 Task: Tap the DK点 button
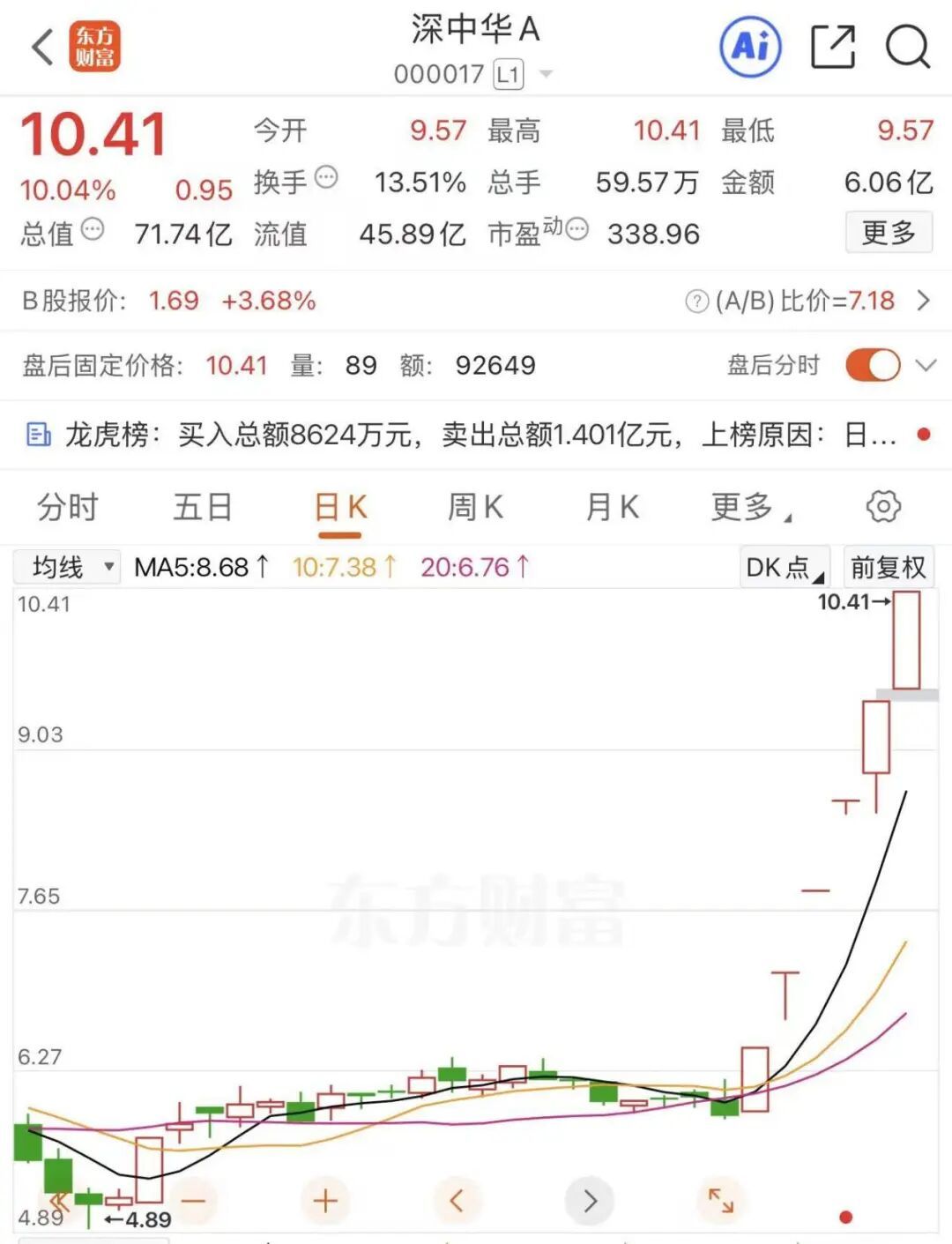784,567
